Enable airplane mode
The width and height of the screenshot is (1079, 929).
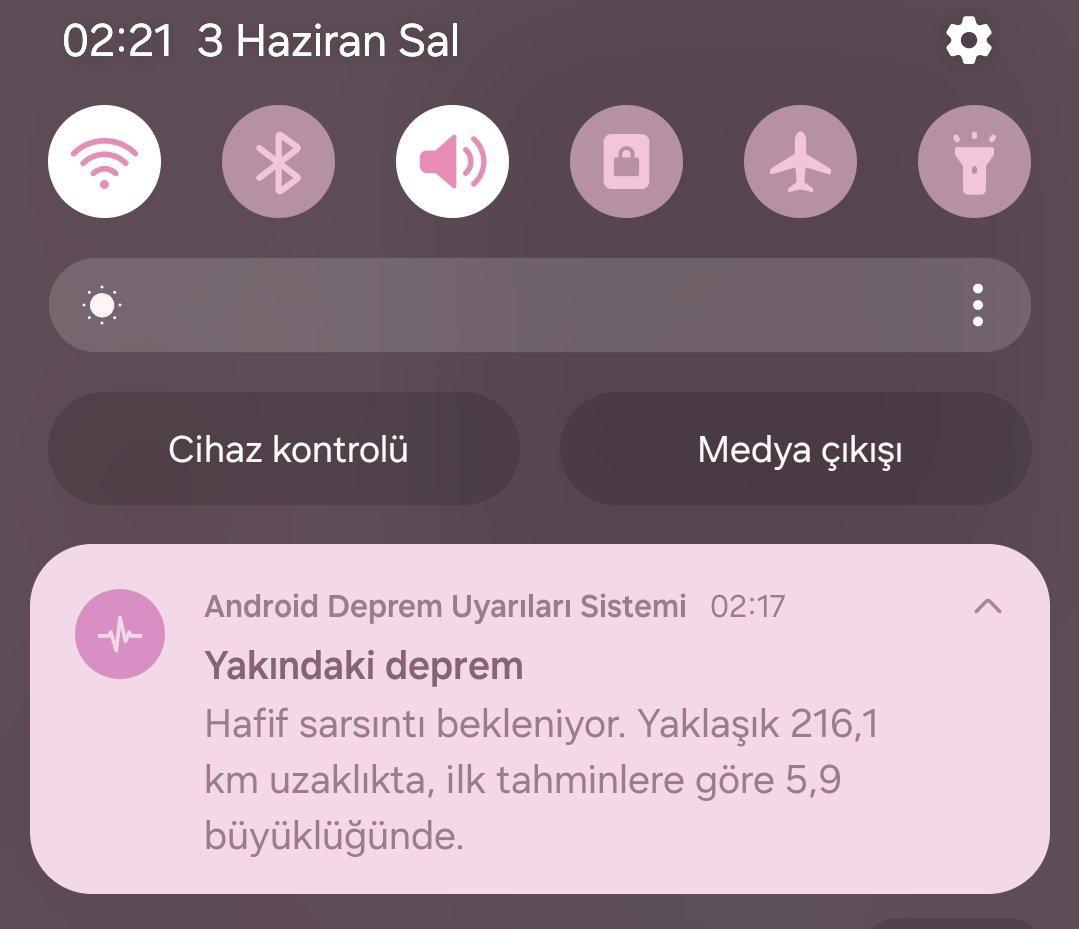pos(800,161)
